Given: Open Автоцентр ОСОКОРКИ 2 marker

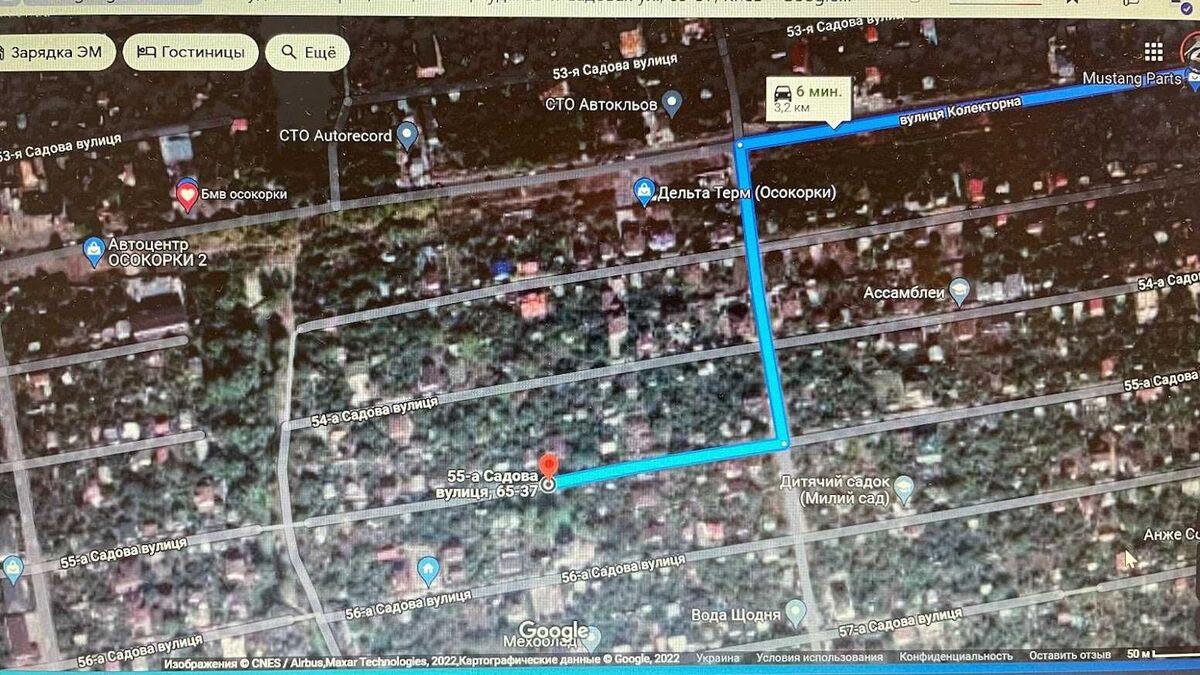Looking at the screenshot, I should (x=94, y=251).
